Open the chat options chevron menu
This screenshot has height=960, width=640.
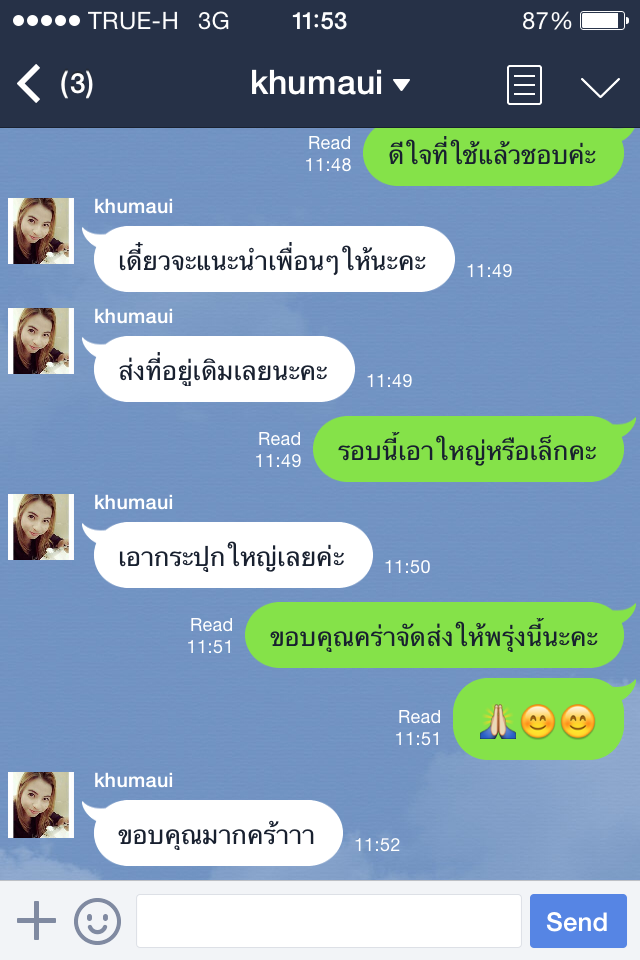click(x=600, y=87)
